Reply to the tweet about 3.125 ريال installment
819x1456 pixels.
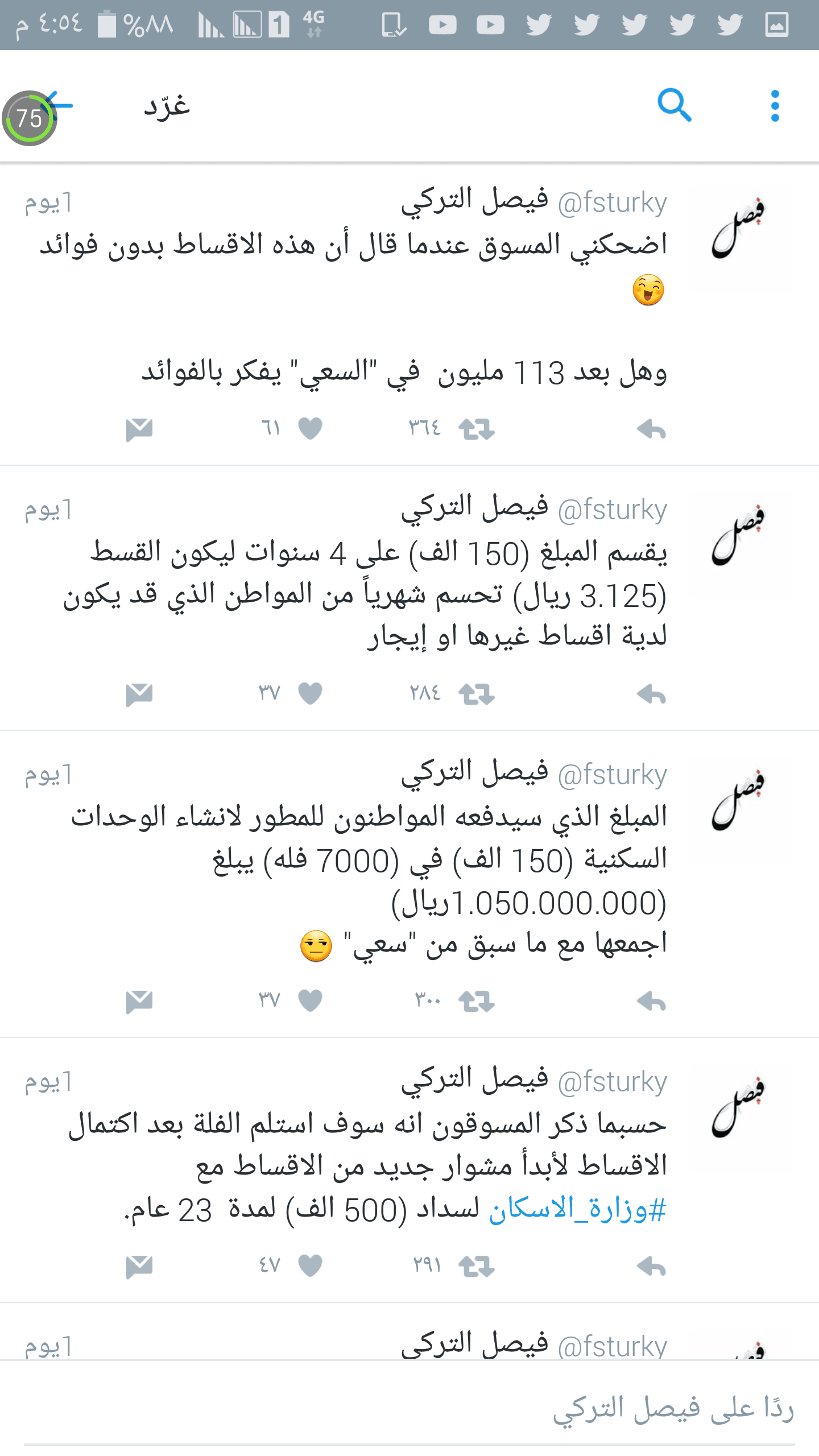(651, 694)
